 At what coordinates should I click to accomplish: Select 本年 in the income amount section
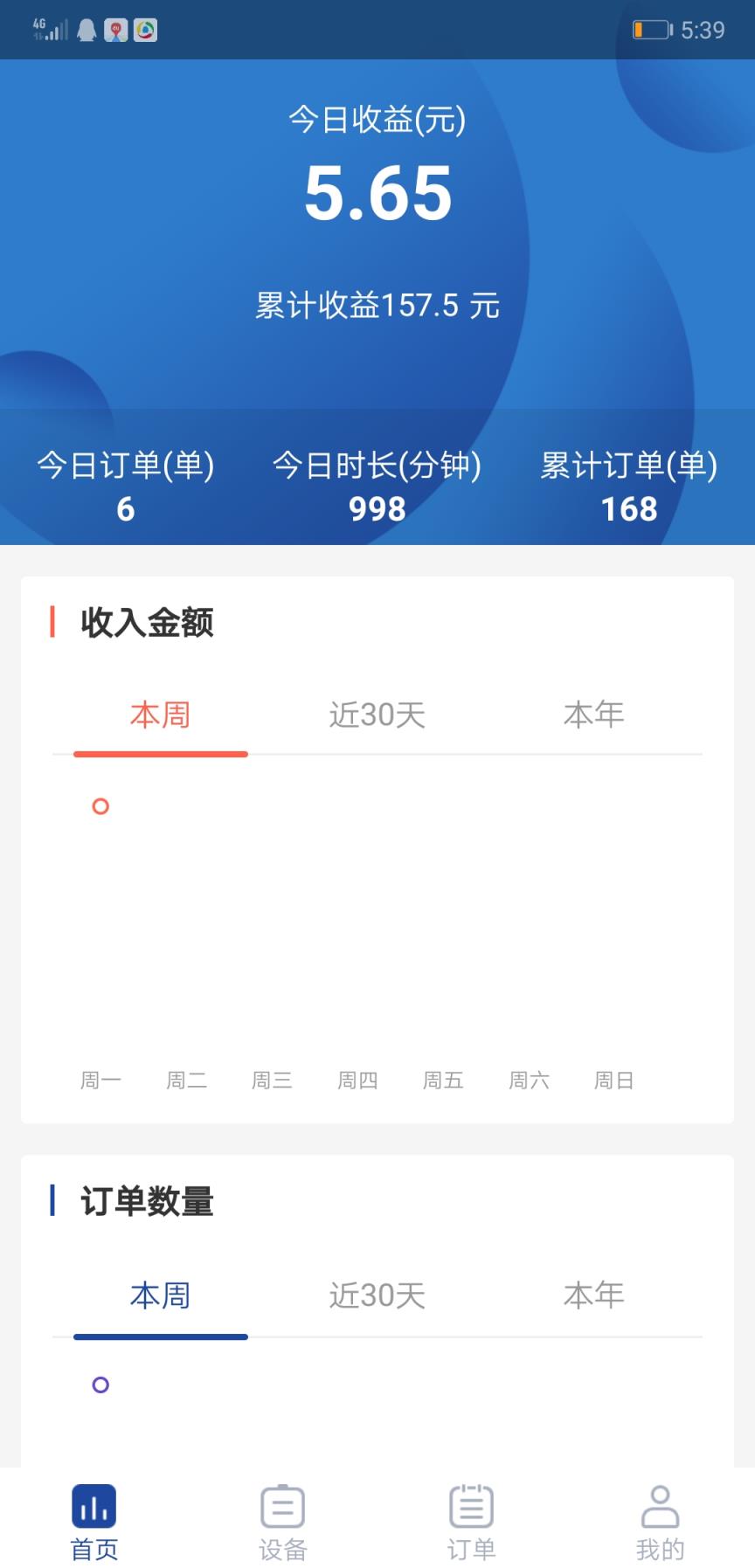click(x=594, y=715)
